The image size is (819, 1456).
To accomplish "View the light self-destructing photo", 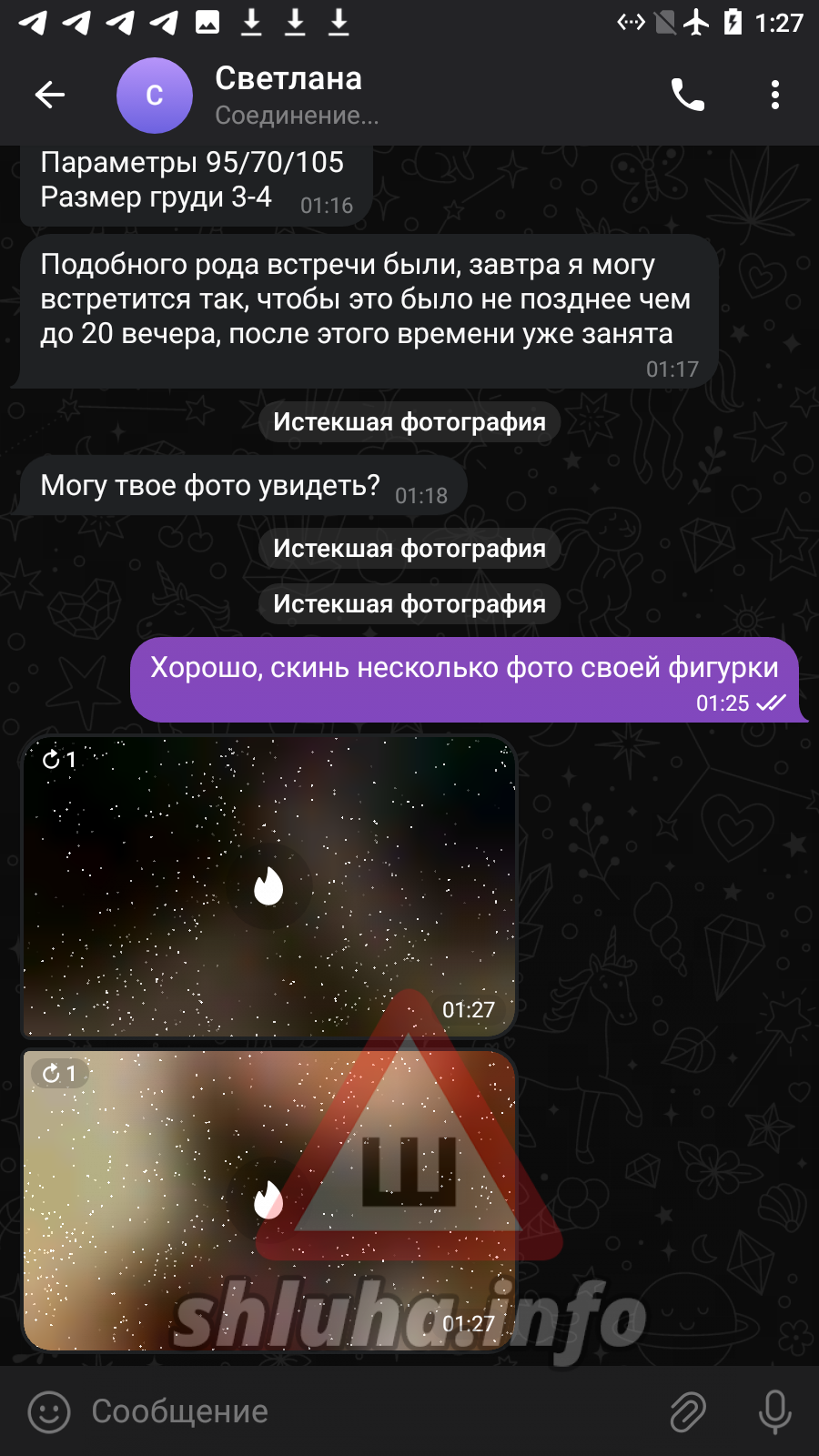I will 269,1200.
